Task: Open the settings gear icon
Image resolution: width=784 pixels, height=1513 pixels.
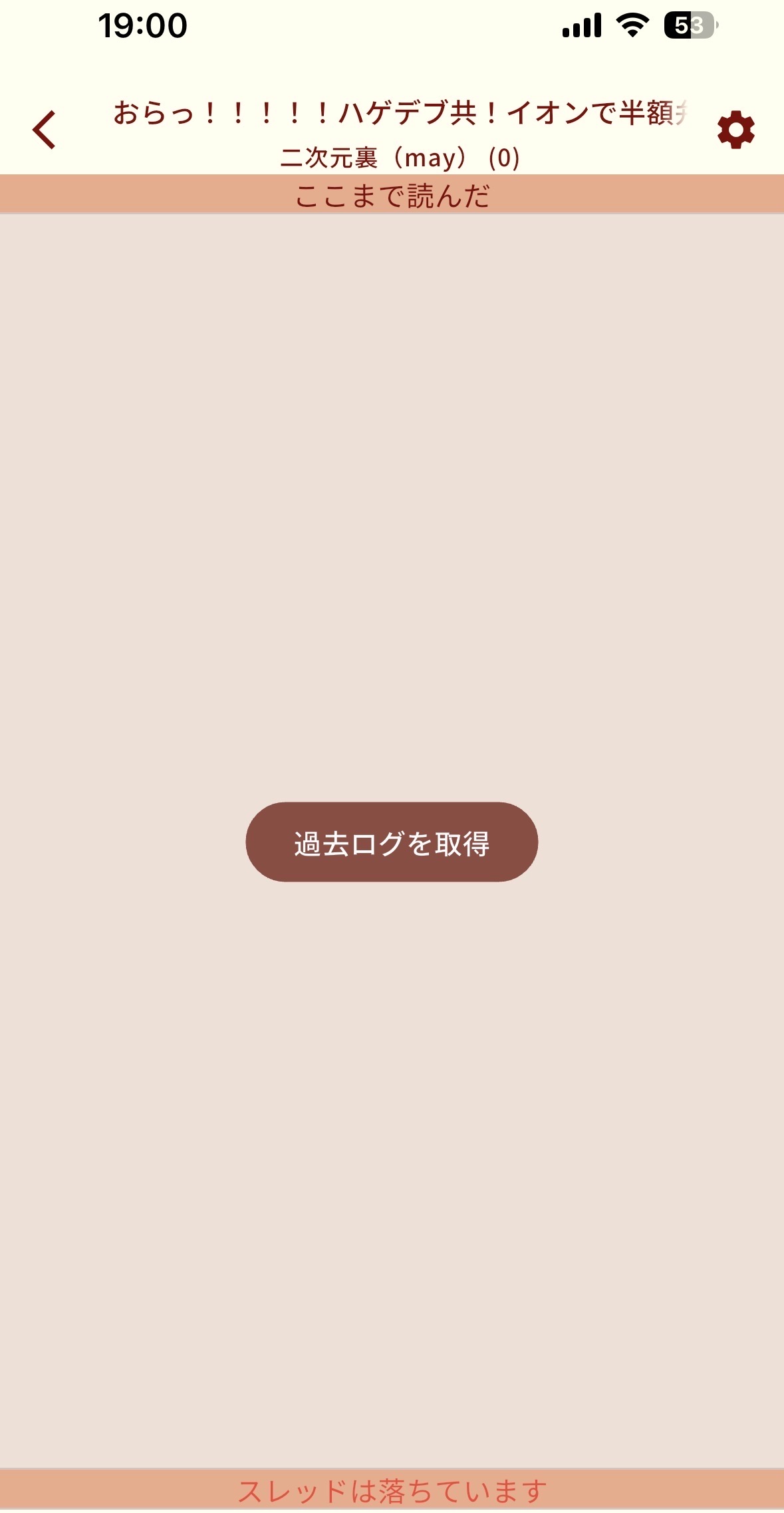Action: pos(735,130)
